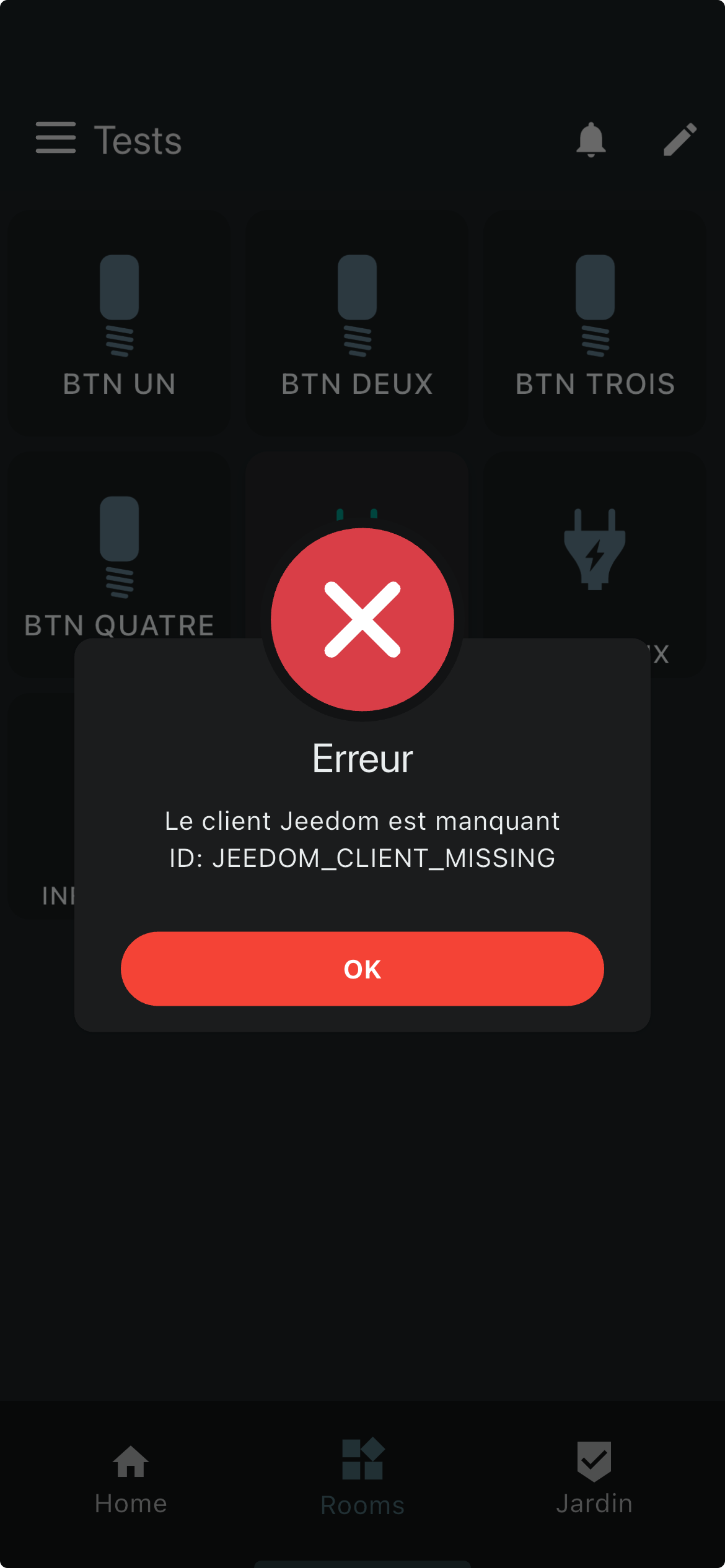Dismiss the error dialog with OK

(x=362, y=969)
